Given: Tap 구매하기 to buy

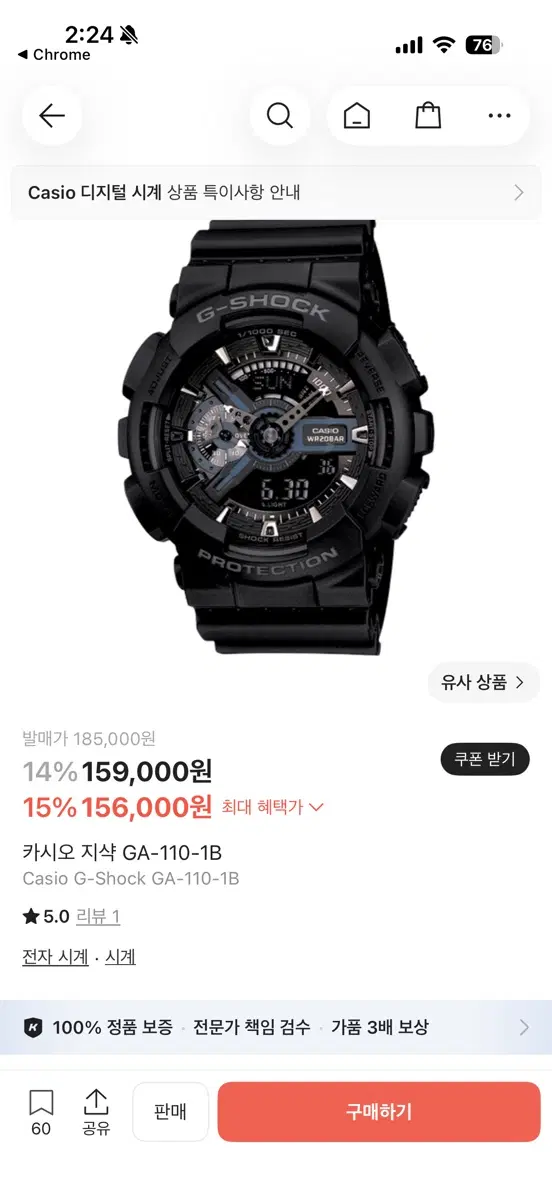Looking at the screenshot, I should click(x=379, y=1112).
